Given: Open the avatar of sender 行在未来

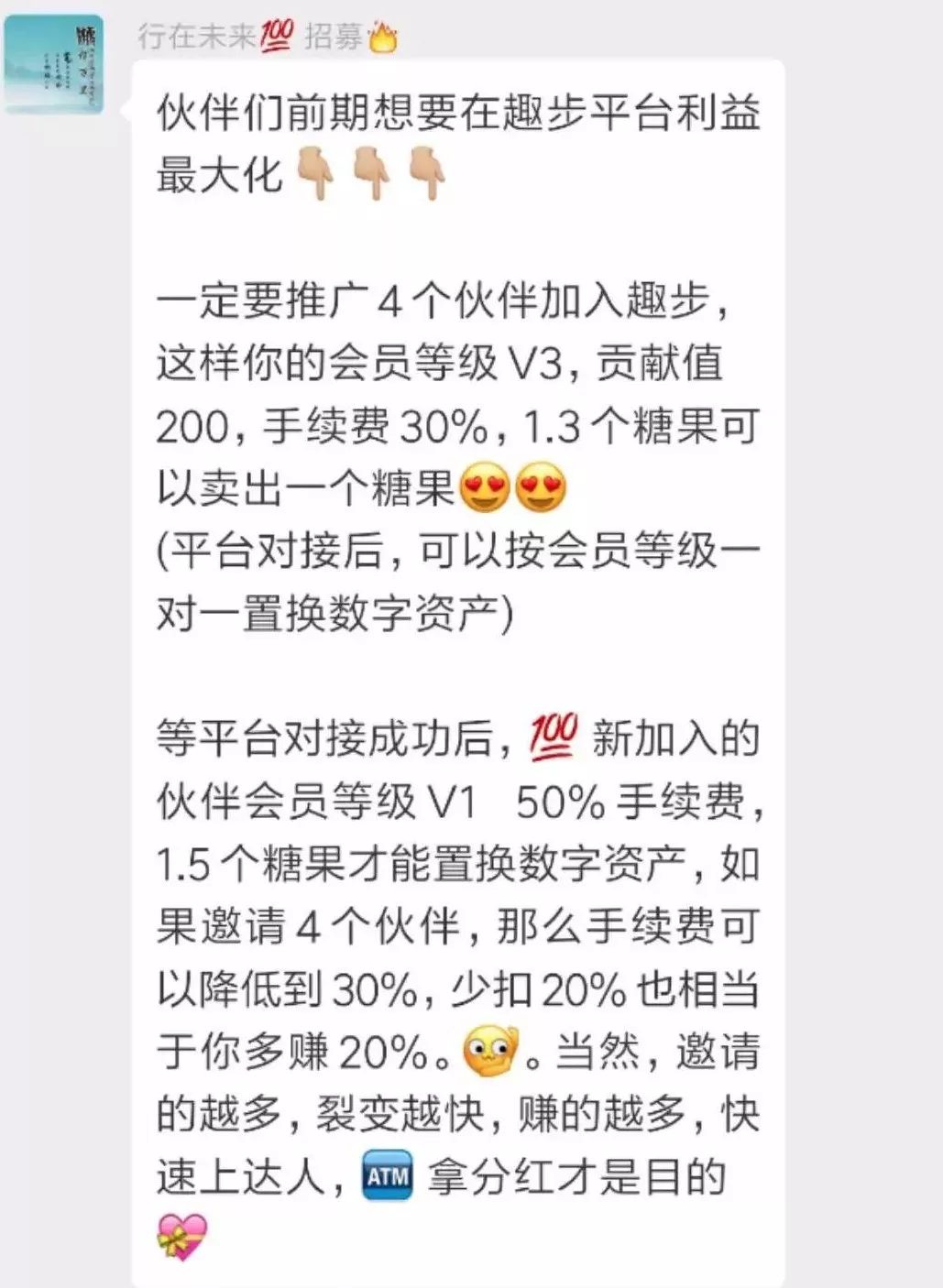Looking at the screenshot, I should click(53, 64).
